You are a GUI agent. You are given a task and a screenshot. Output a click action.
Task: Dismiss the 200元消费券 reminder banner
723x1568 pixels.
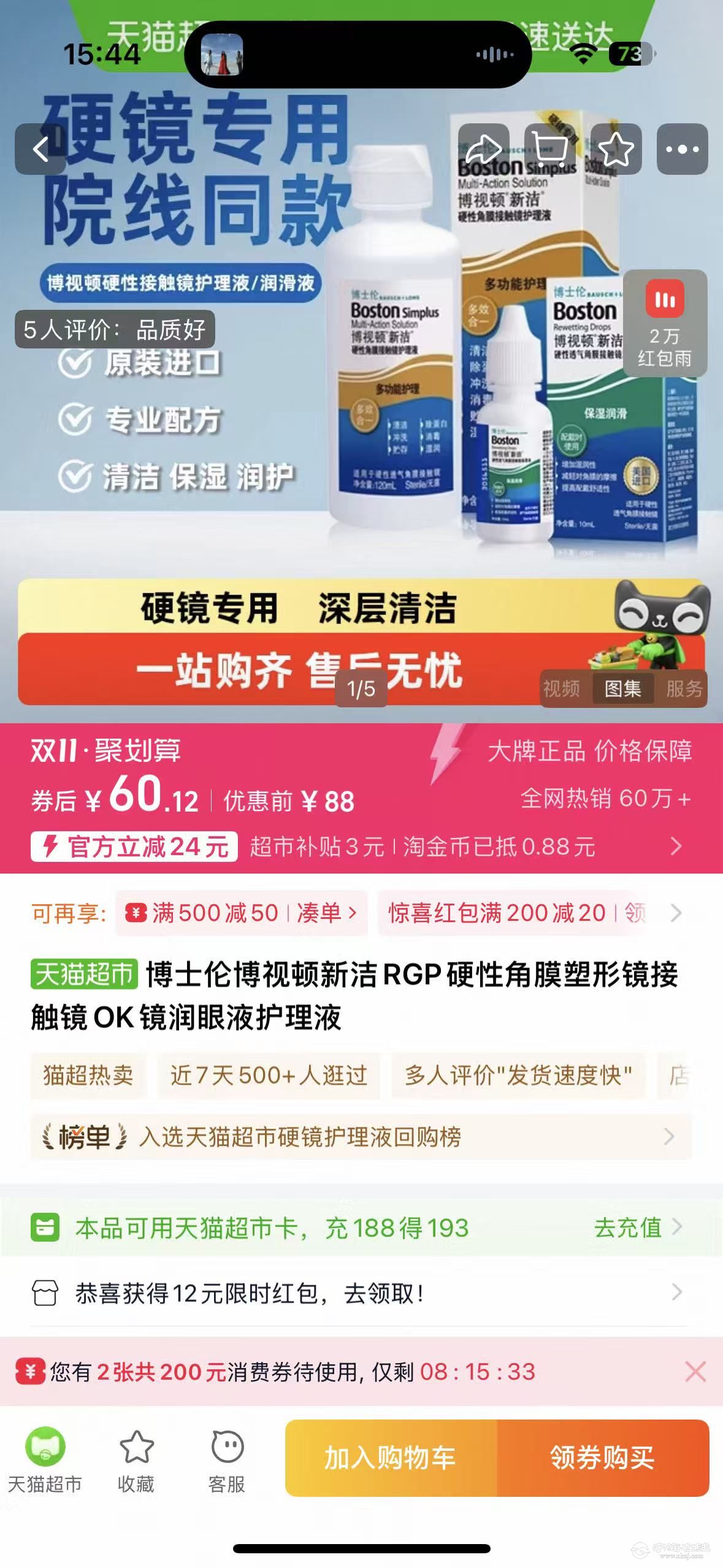pyautogui.click(x=695, y=1372)
